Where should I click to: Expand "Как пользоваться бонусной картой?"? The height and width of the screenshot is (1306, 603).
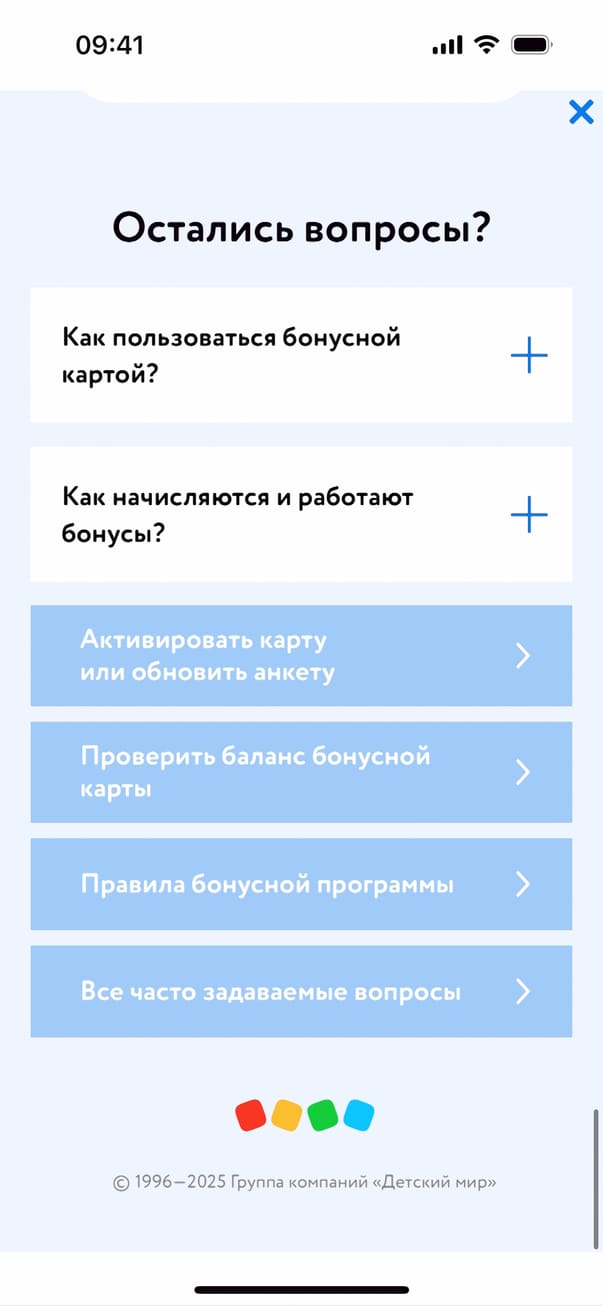pos(528,355)
